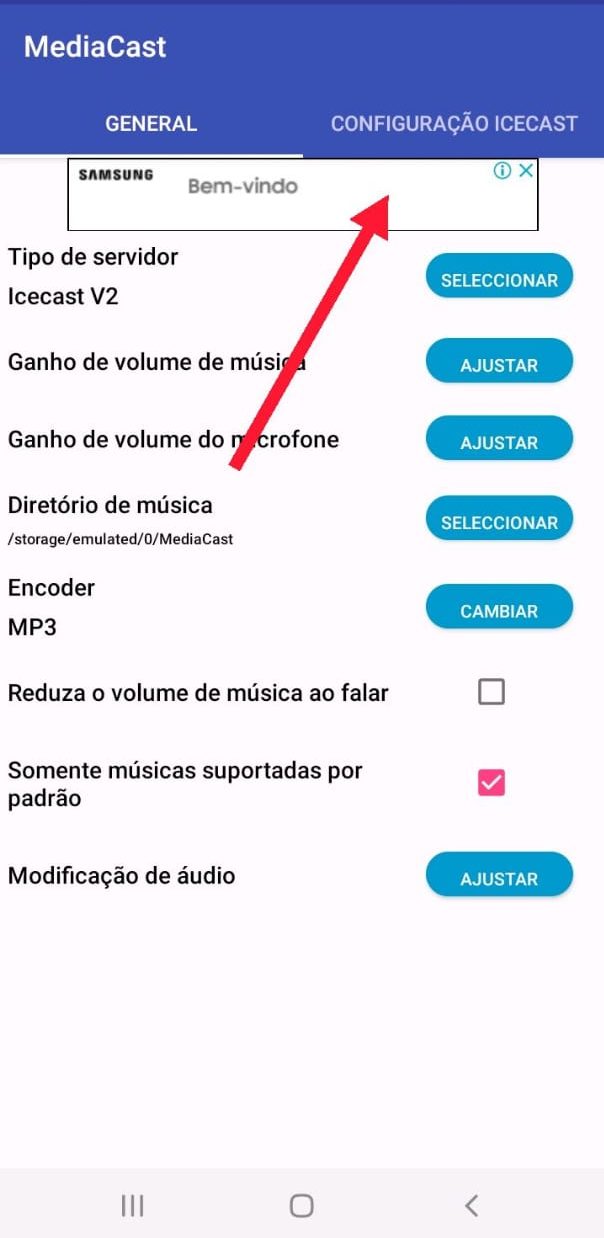
Task: Open recent apps from the navigation bar
Action: coord(132,1205)
